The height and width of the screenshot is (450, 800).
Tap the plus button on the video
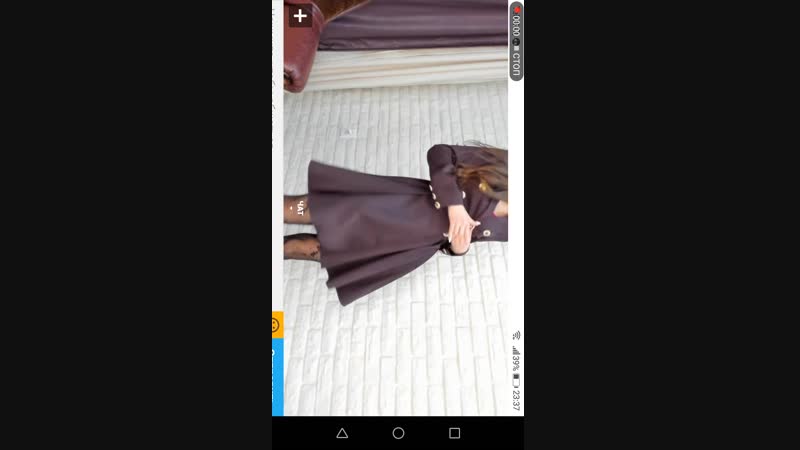tap(299, 16)
